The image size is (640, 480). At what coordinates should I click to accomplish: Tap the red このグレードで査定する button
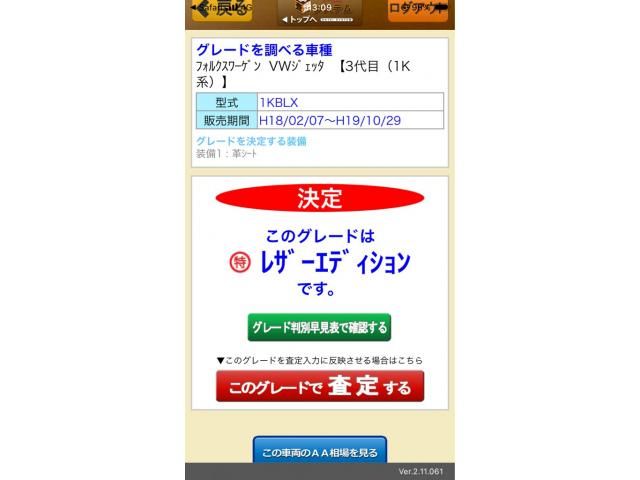point(320,387)
